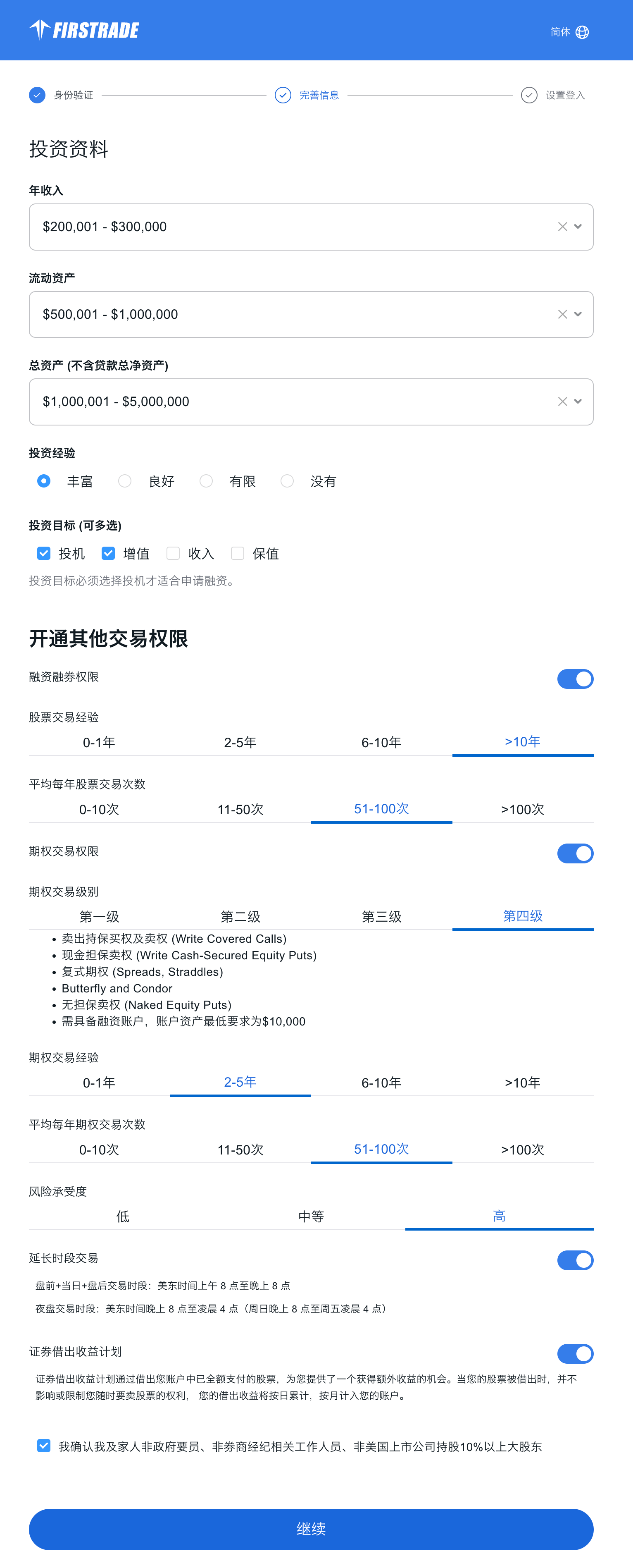Switch option level to 第二级
The height and width of the screenshot is (1568, 633).
point(240,916)
